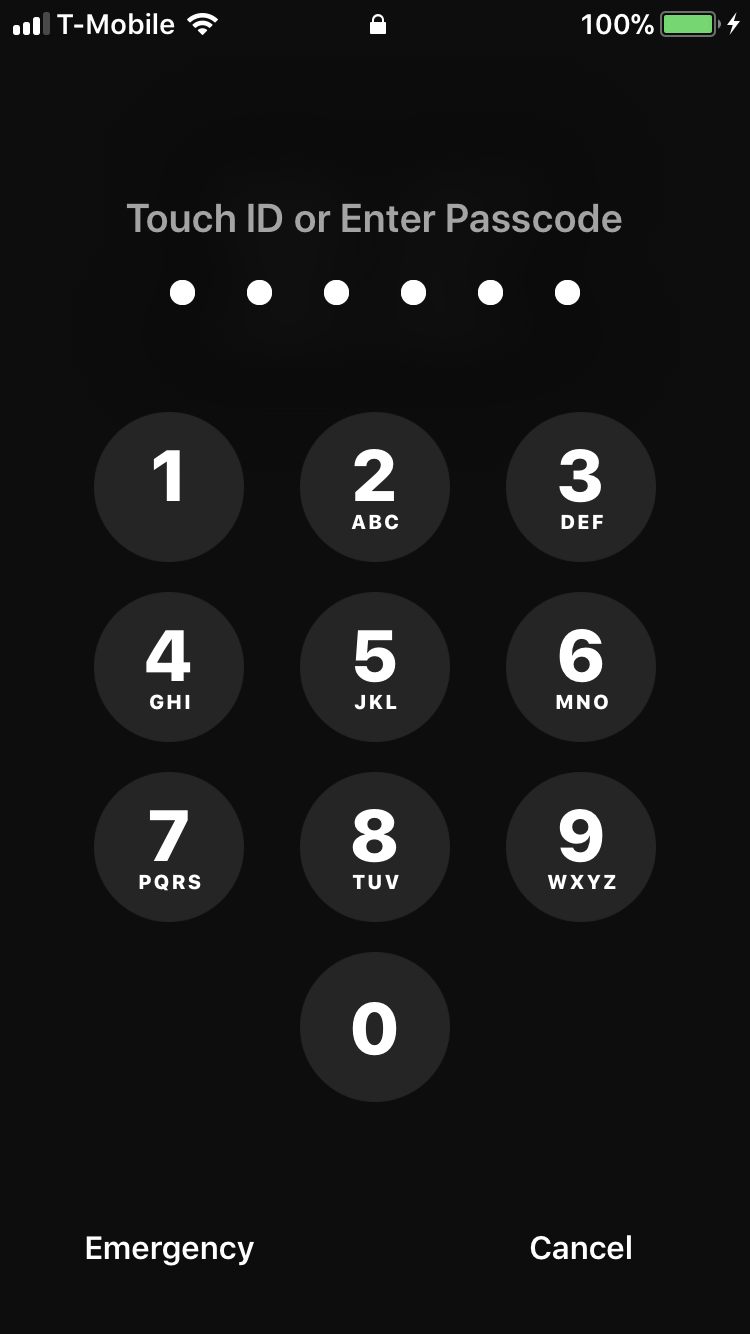Open the Emergency call screen
The height and width of the screenshot is (1334, 750).
tap(169, 1248)
